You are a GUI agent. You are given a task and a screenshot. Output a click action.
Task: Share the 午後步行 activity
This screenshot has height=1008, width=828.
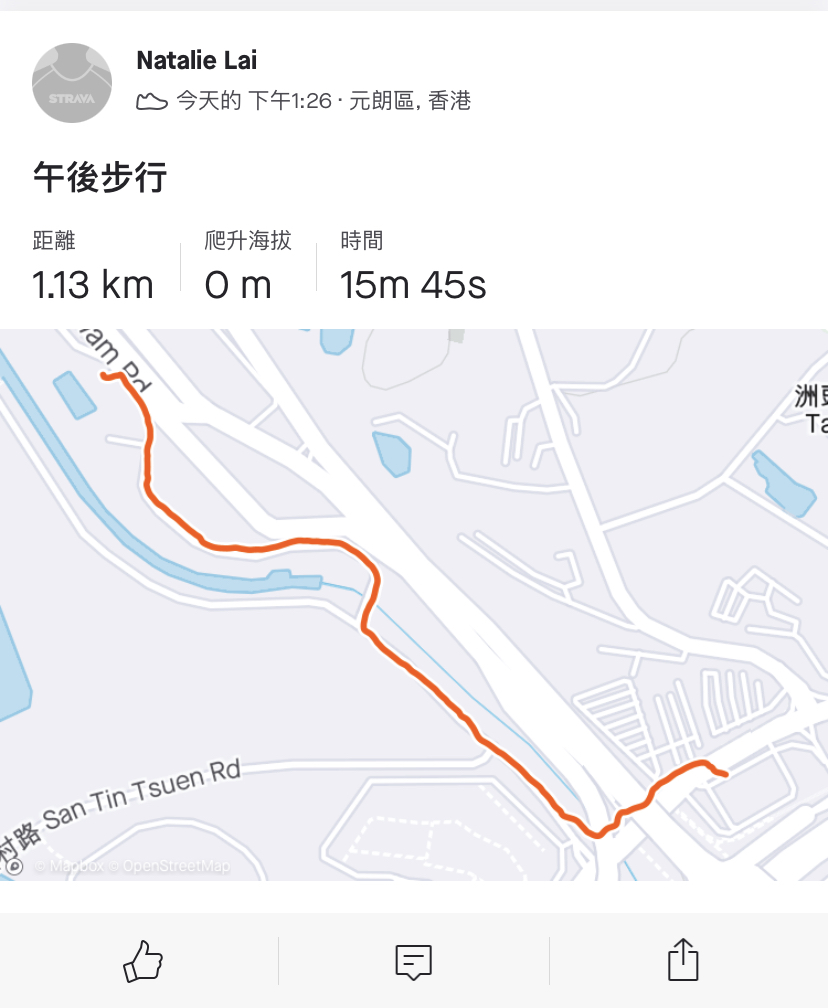click(x=683, y=961)
